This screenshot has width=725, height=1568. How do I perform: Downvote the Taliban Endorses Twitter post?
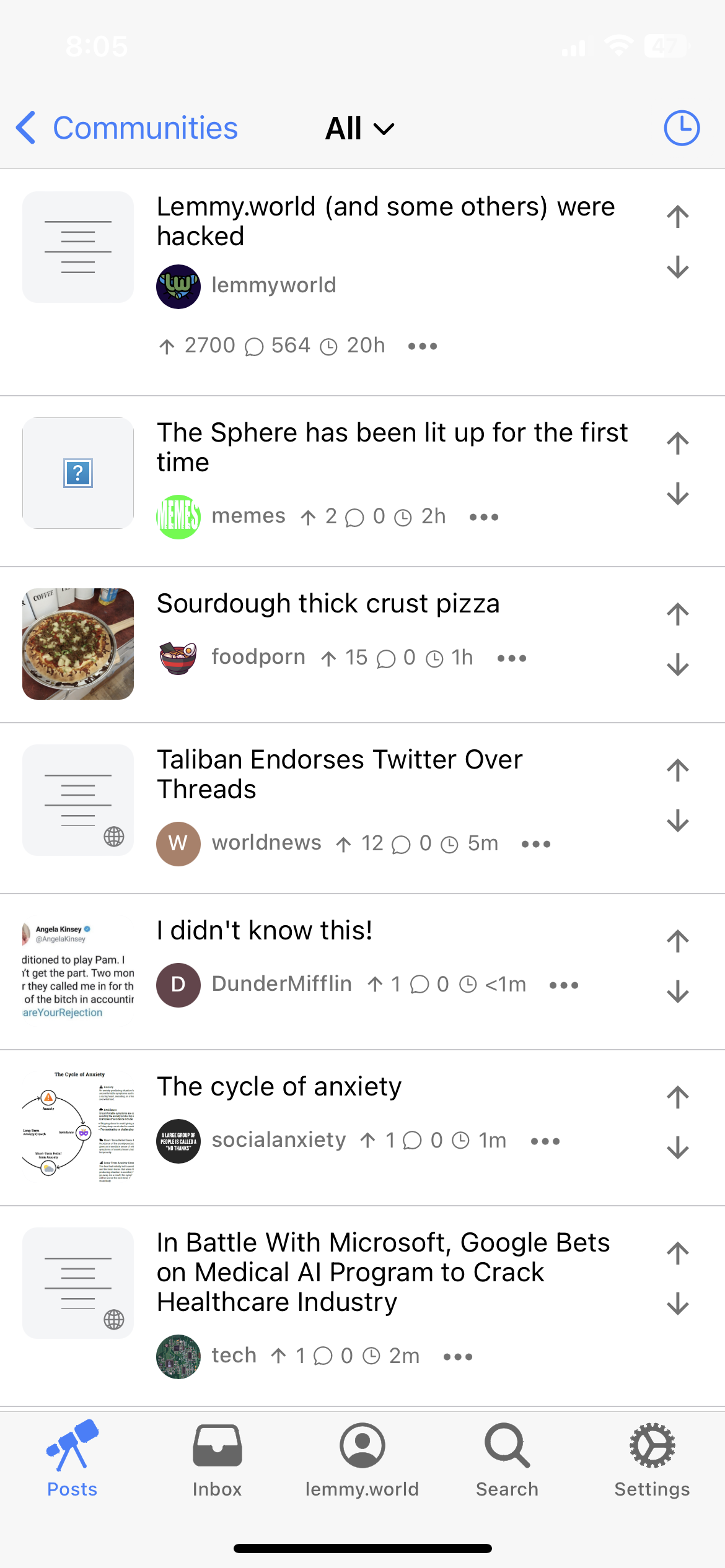[x=677, y=821]
